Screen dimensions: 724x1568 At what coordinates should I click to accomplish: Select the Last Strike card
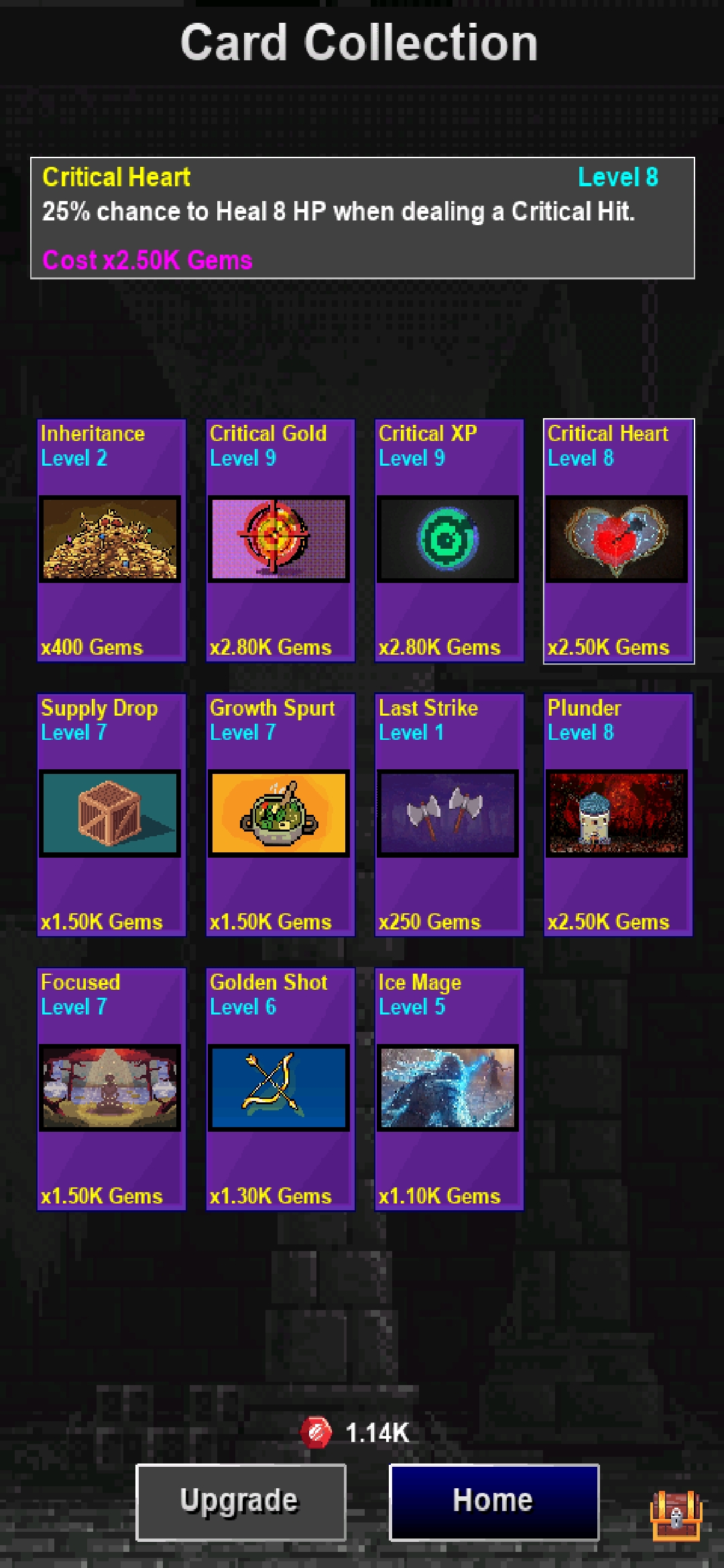coord(449,814)
